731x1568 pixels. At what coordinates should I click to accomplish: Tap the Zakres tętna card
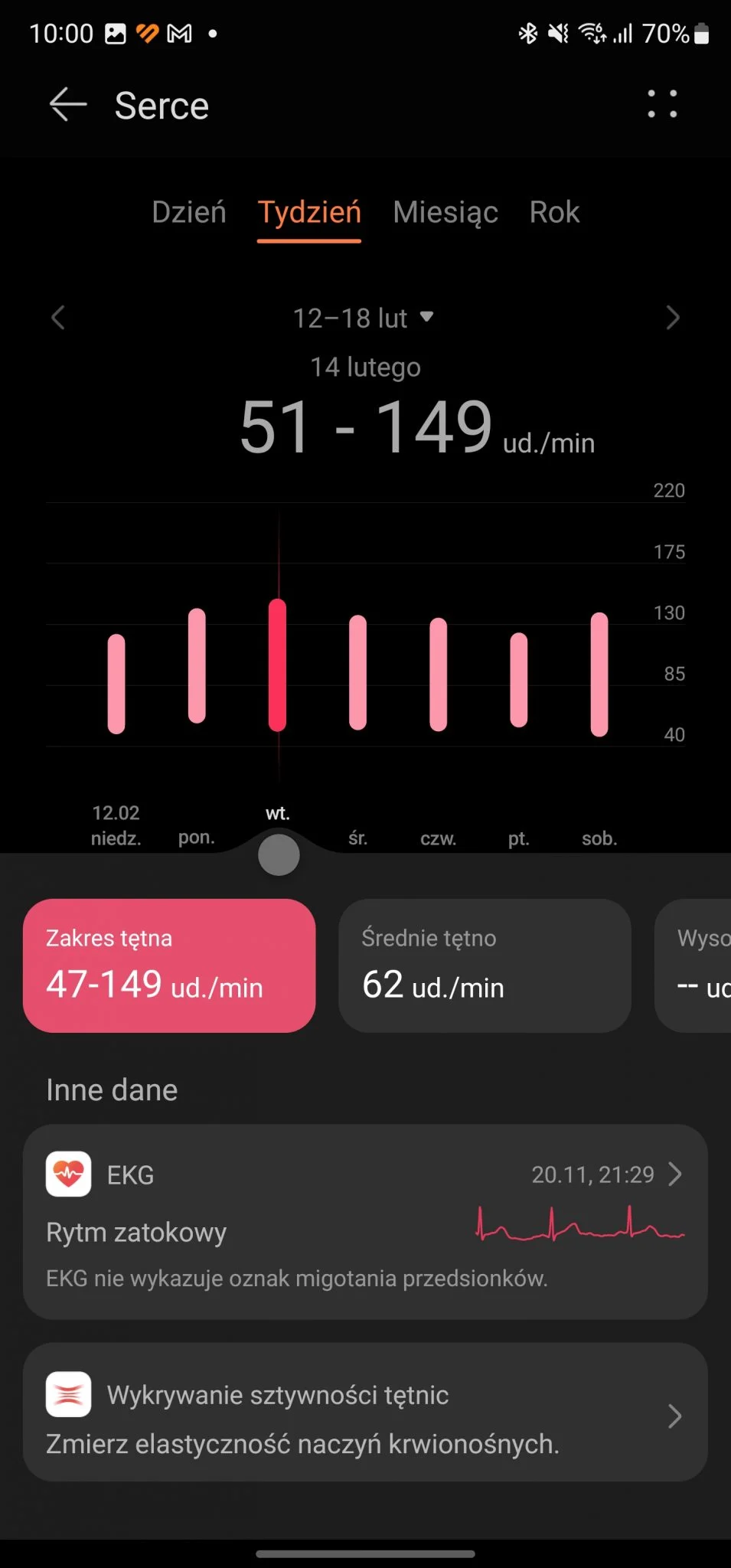[x=169, y=965]
